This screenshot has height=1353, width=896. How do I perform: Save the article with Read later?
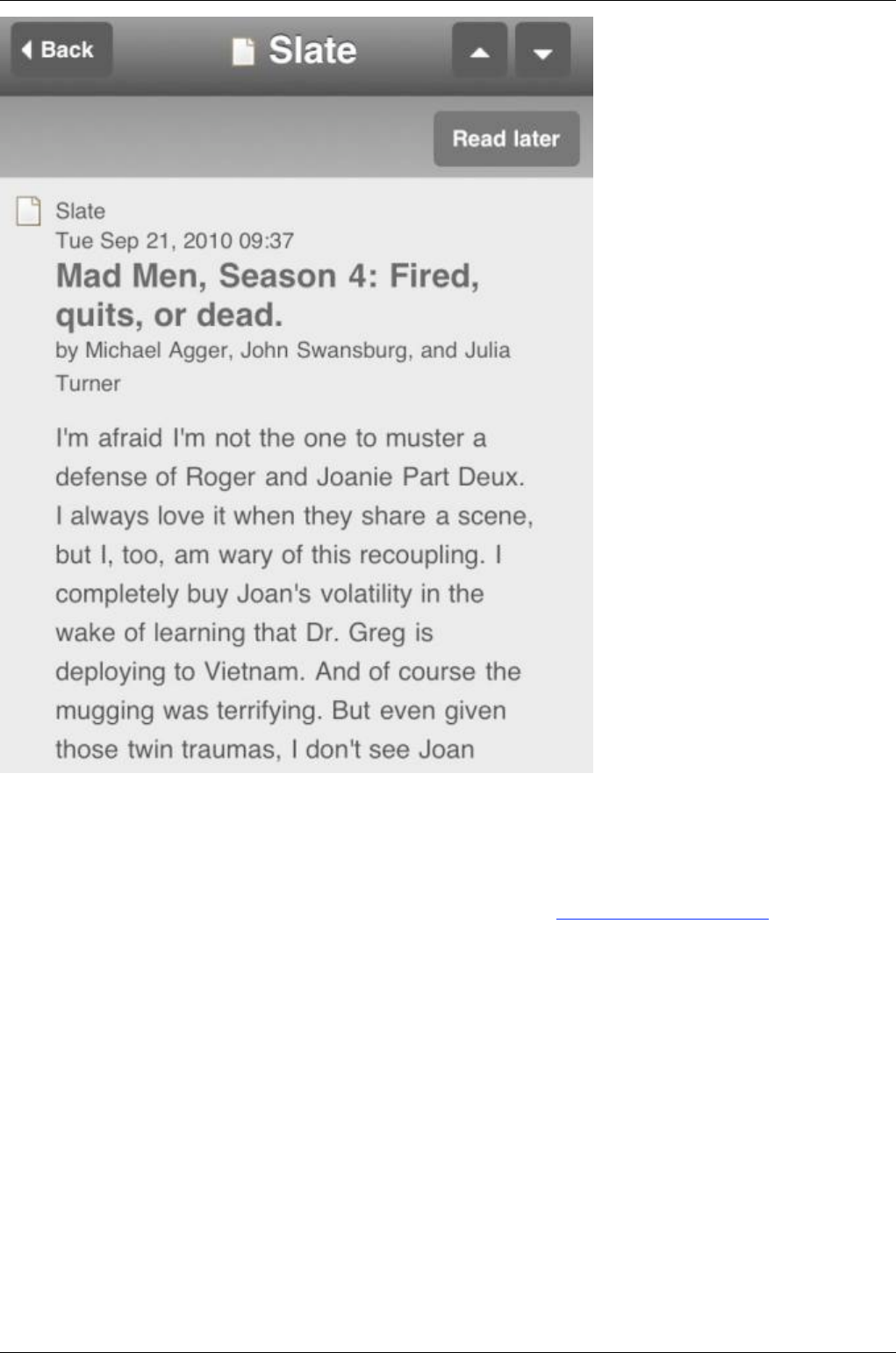click(506, 139)
